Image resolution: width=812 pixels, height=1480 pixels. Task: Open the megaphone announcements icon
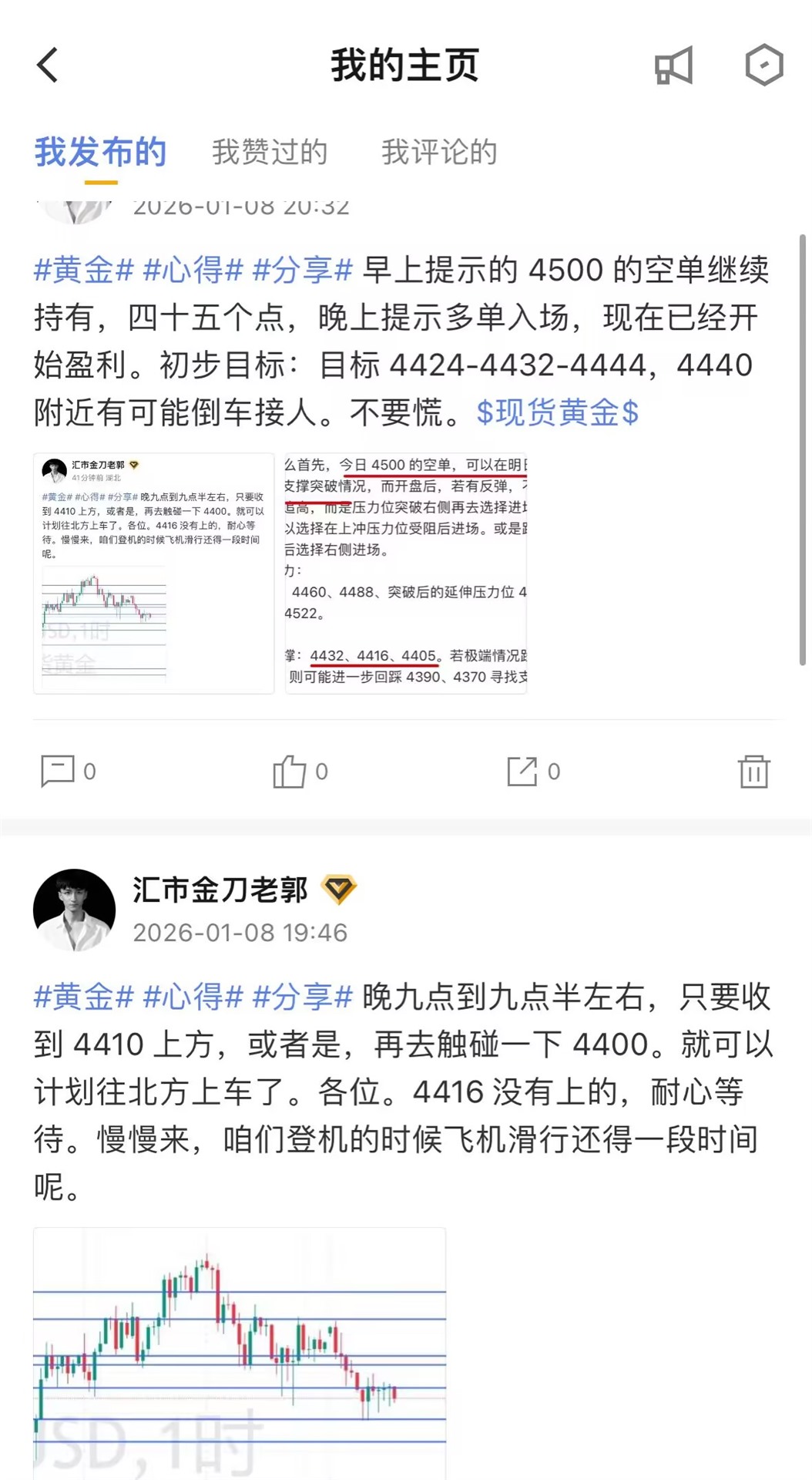click(673, 66)
